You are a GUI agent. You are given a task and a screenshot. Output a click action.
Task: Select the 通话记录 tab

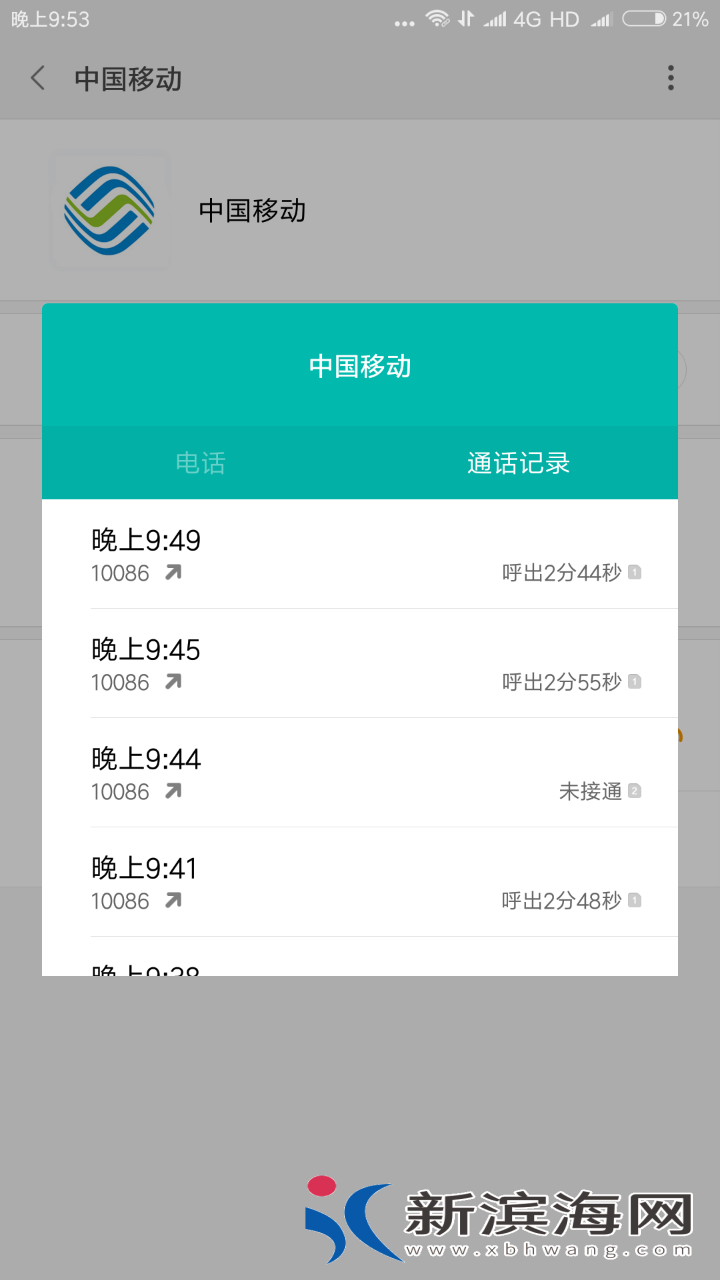tap(518, 463)
